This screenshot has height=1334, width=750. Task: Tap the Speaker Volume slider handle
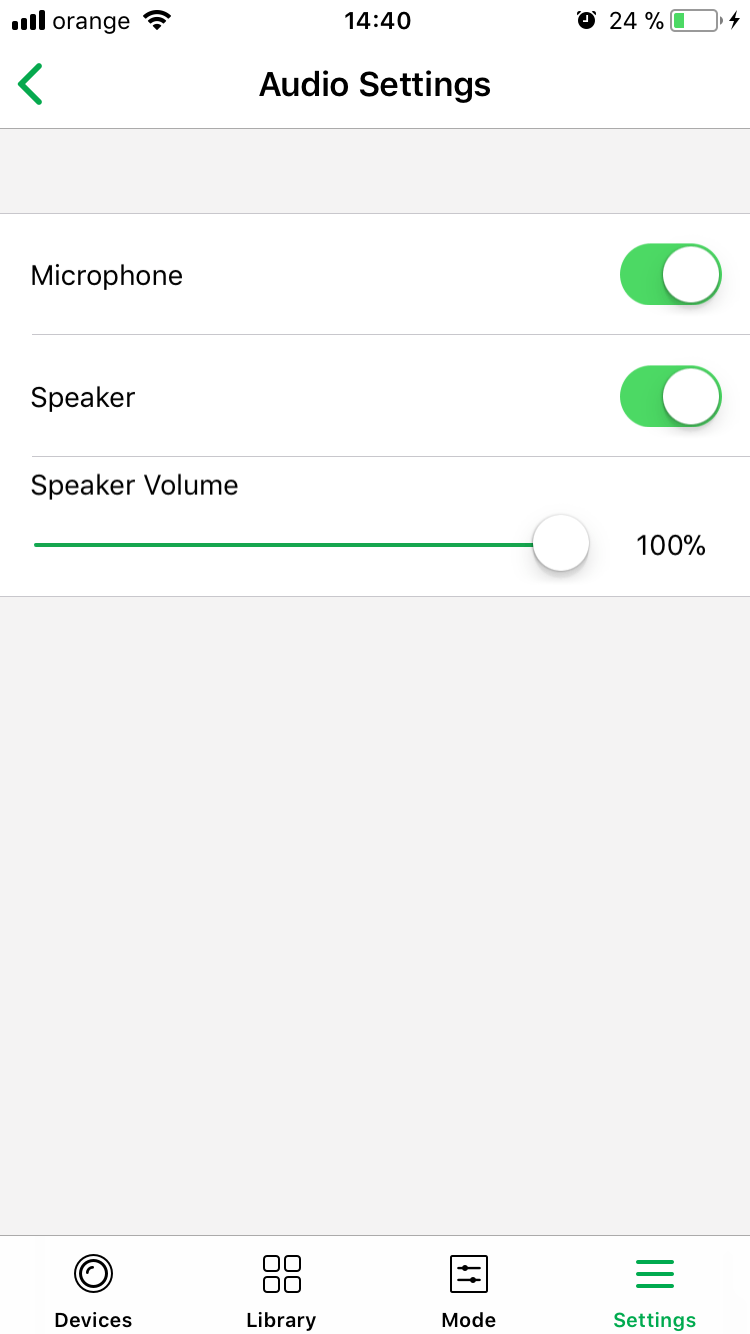click(x=561, y=544)
